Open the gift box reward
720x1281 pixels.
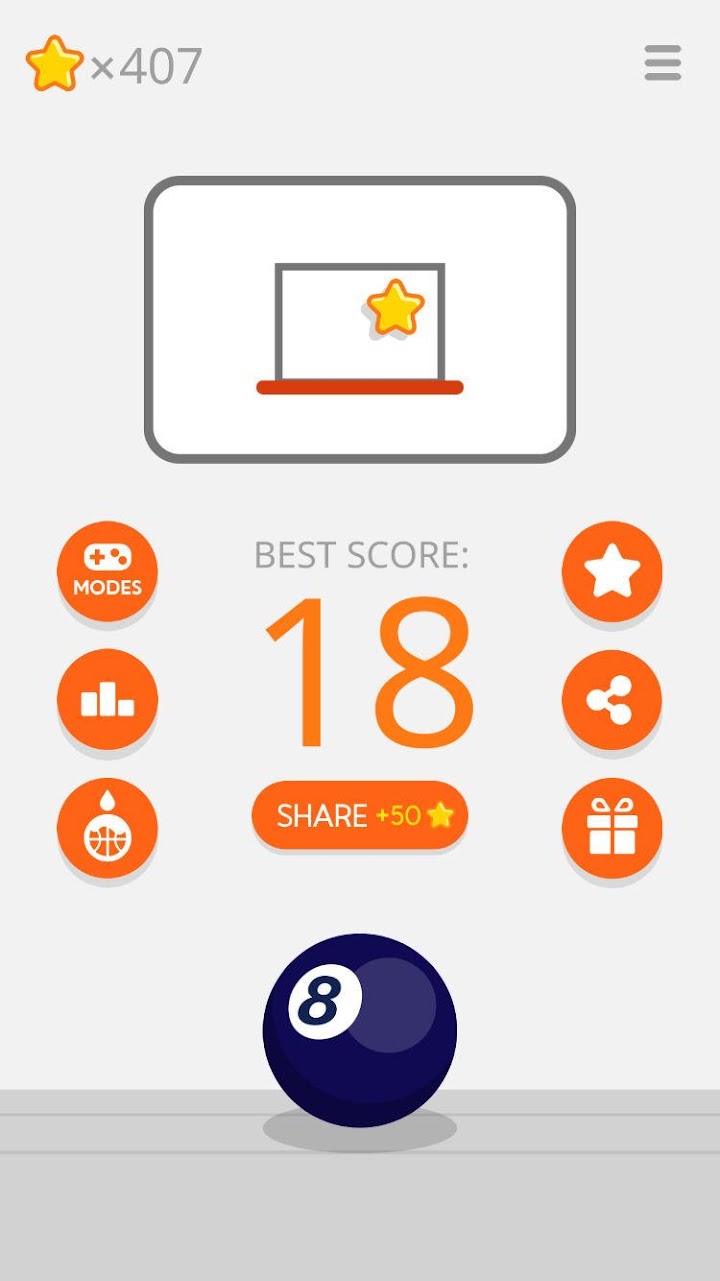pos(611,828)
